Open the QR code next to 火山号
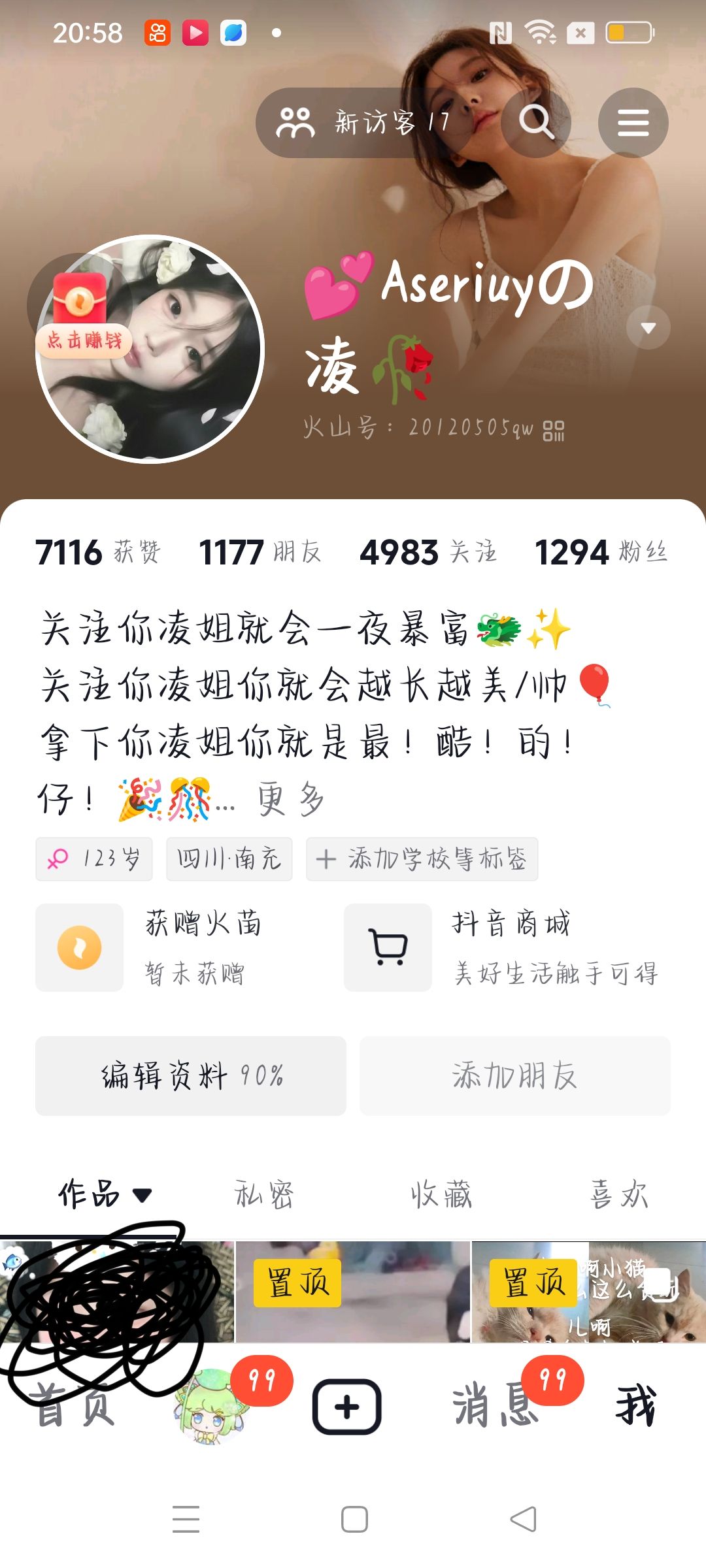 click(x=554, y=430)
